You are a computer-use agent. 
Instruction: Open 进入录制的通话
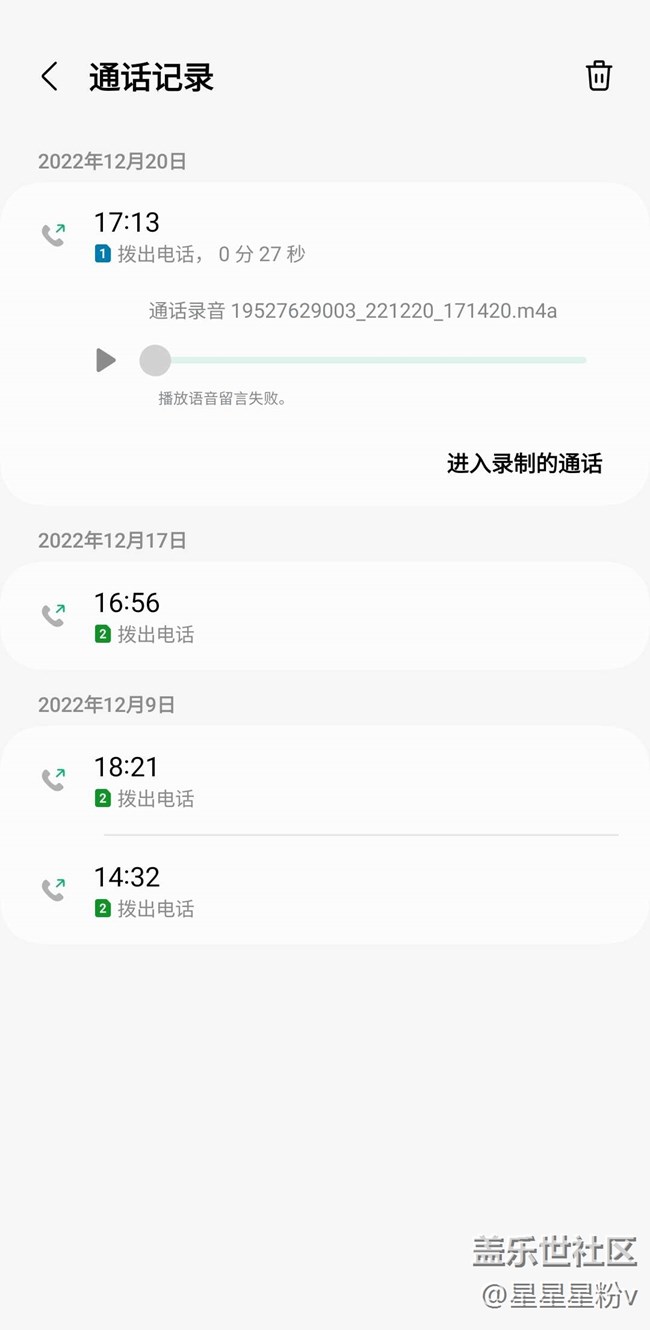click(524, 464)
